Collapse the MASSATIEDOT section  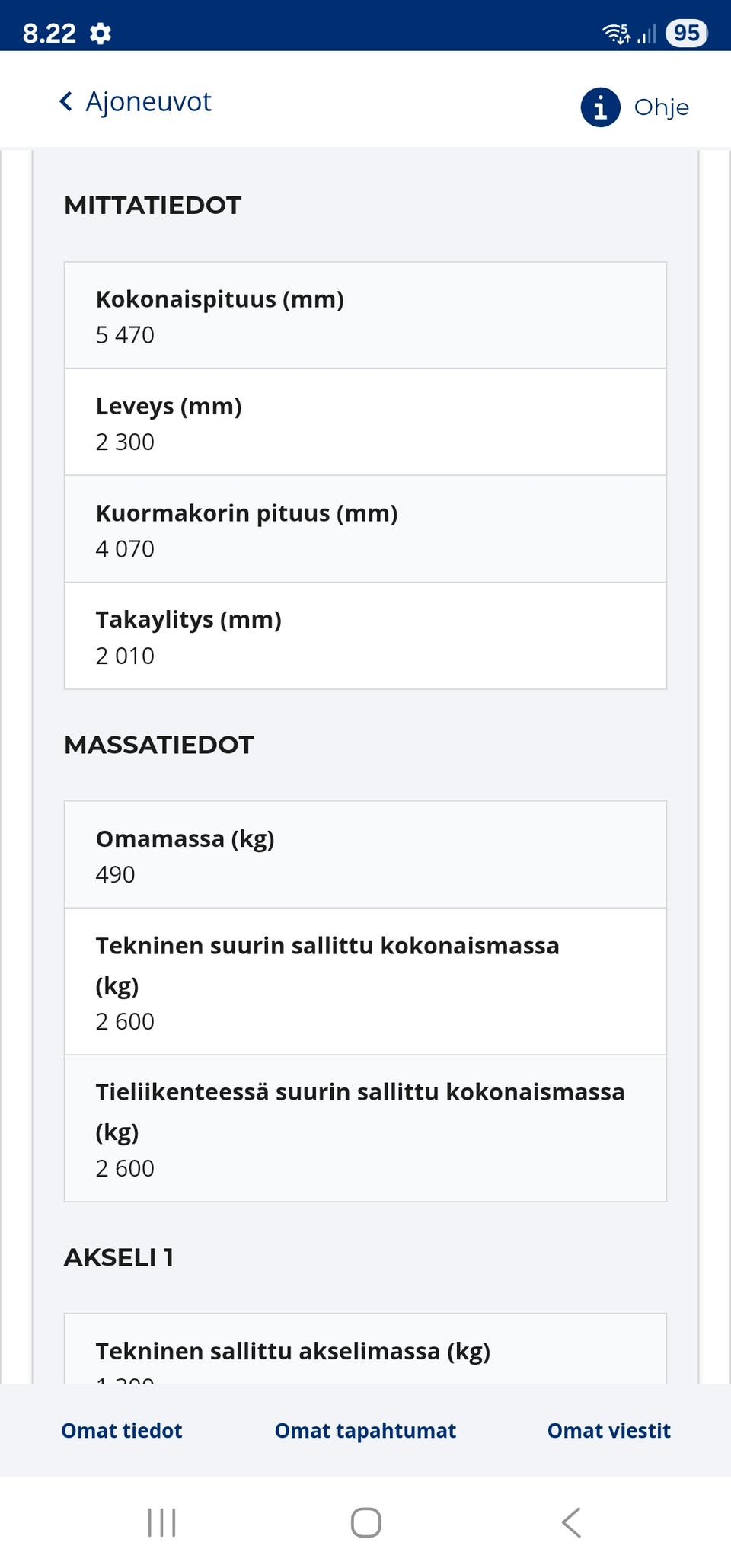point(159,745)
